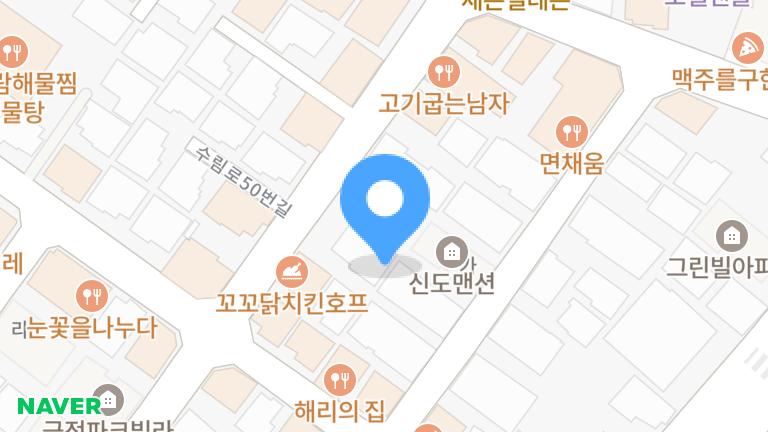This screenshot has width=768, height=432.
Task: Select 꼬꼬닭치킨호프 chicken marker
Action: (292, 269)
